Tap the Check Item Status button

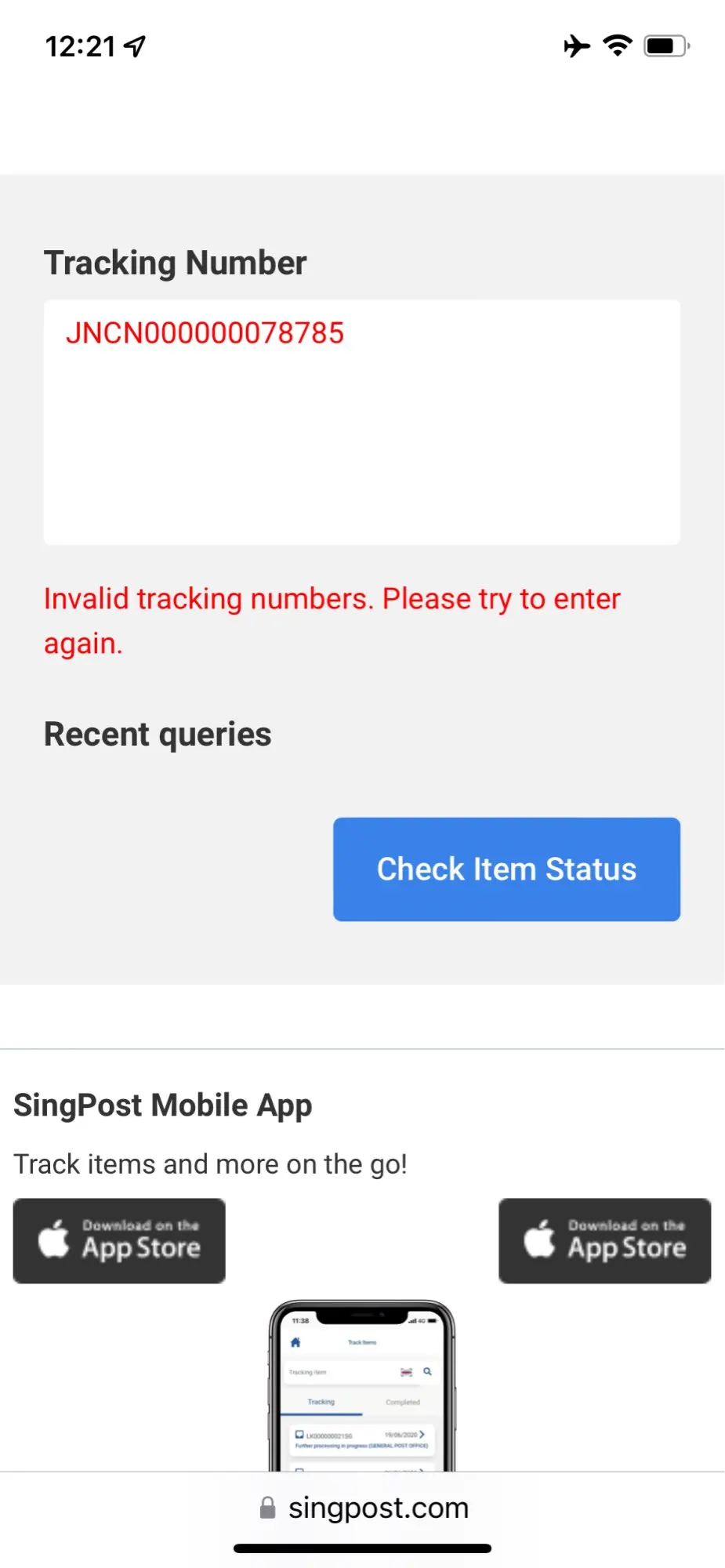click(506, 869)
